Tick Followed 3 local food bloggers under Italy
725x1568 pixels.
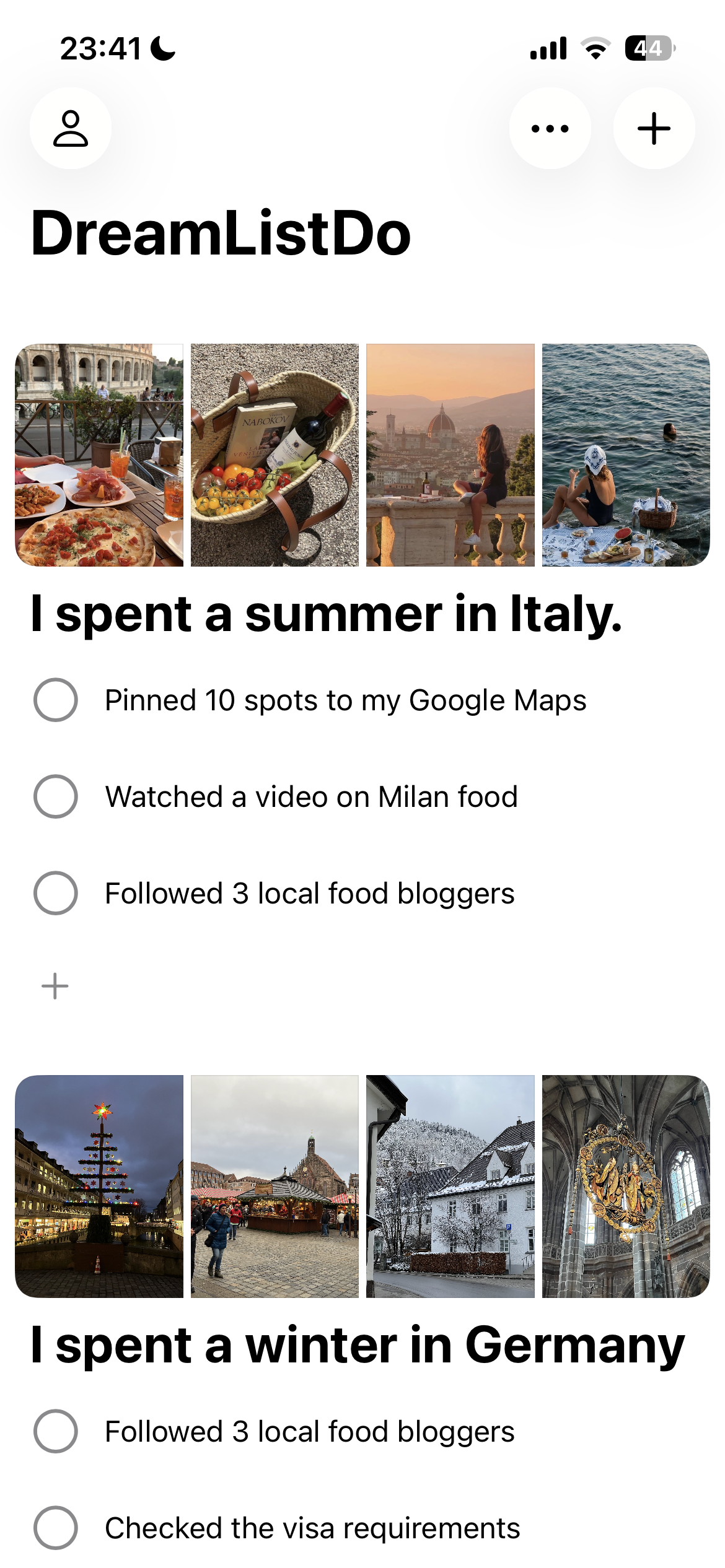pos(56,893)
